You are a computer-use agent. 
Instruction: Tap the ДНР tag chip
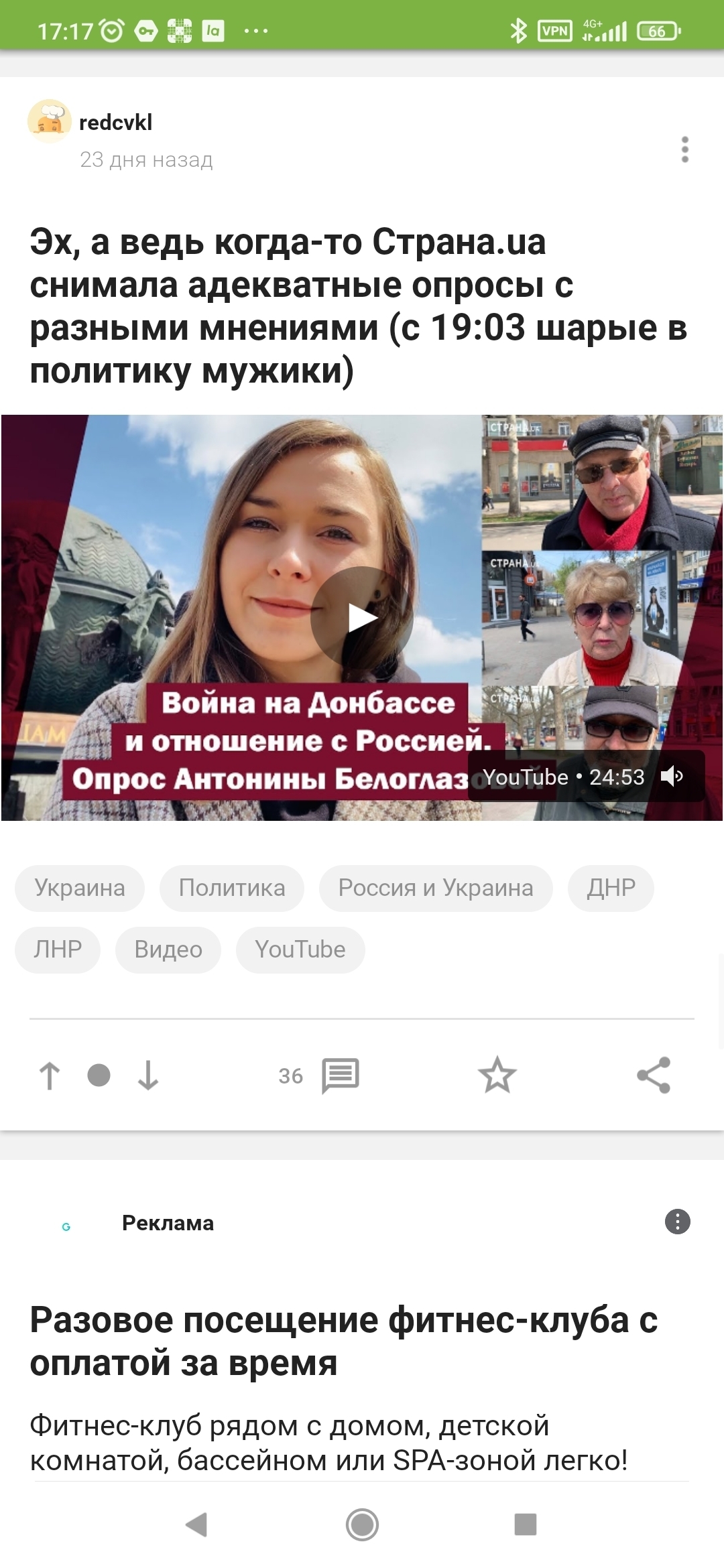pos(611,888)
